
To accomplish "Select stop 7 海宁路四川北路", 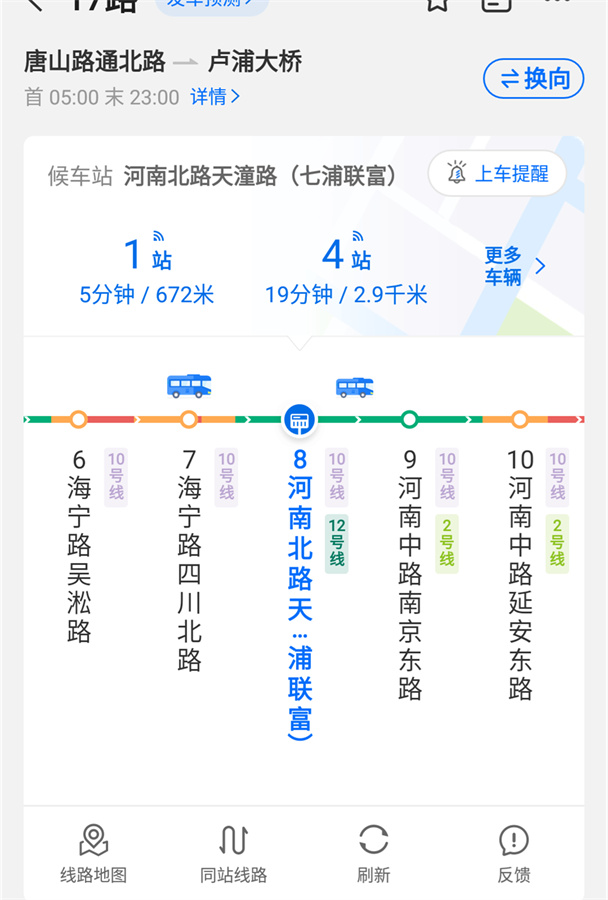I will (x=189, y=560).
